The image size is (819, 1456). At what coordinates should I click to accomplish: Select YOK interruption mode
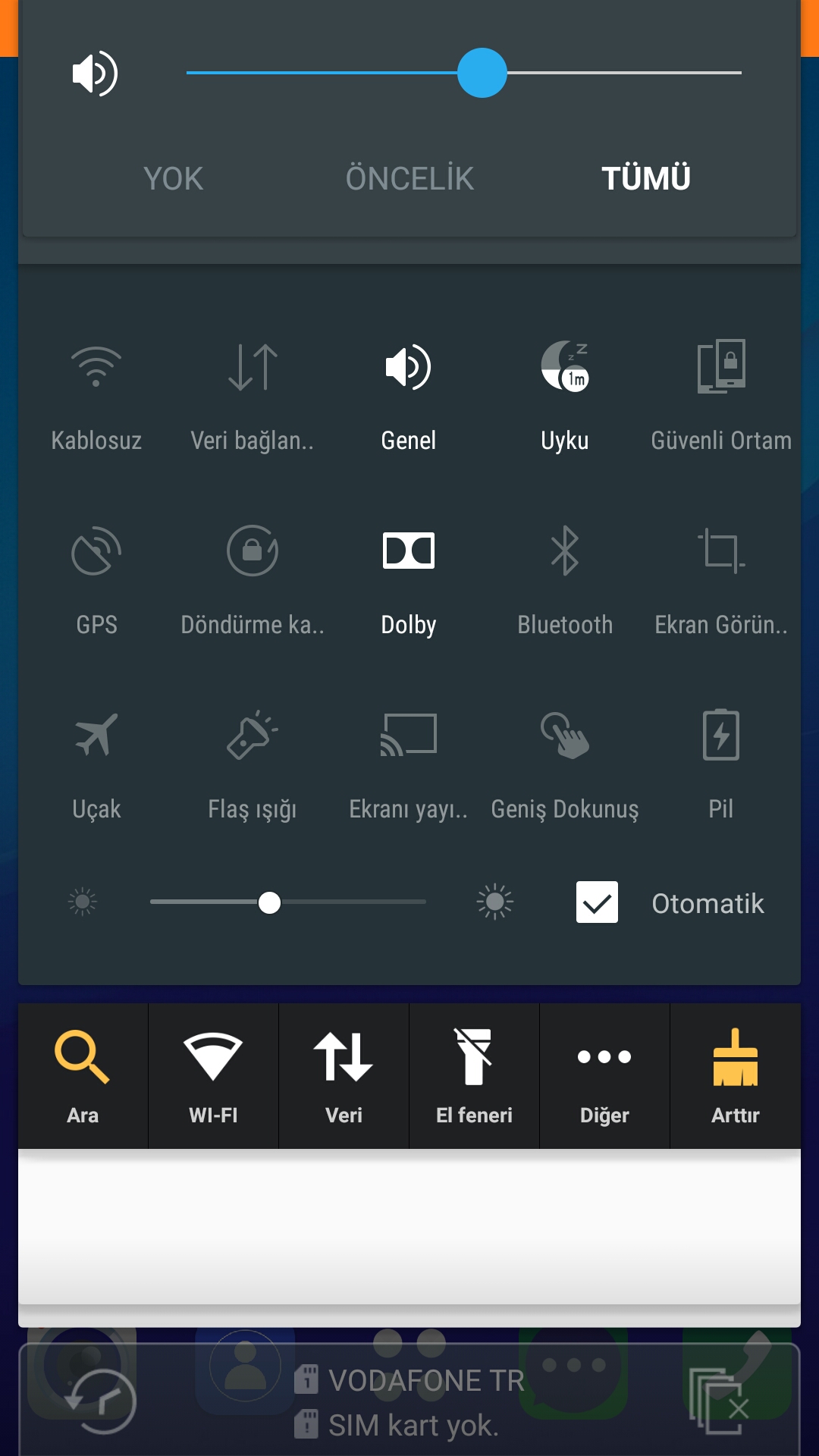pos(173,179)
